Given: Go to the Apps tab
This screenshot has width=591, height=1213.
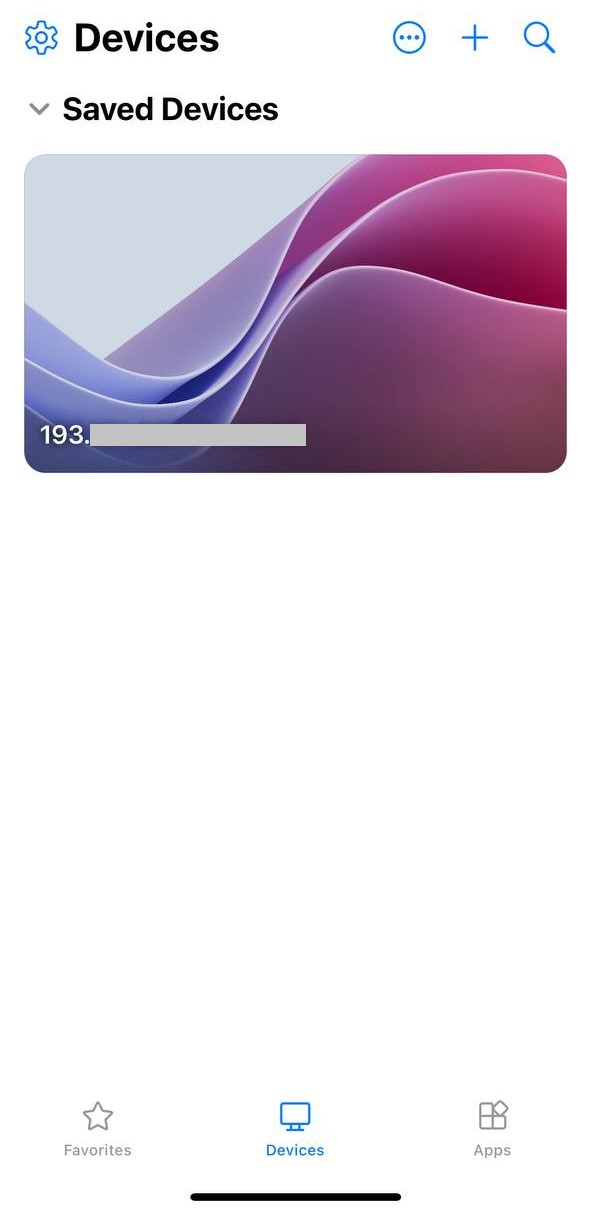Looking at the screenshot, I should pyautogui.click(x=492, y=1129).
